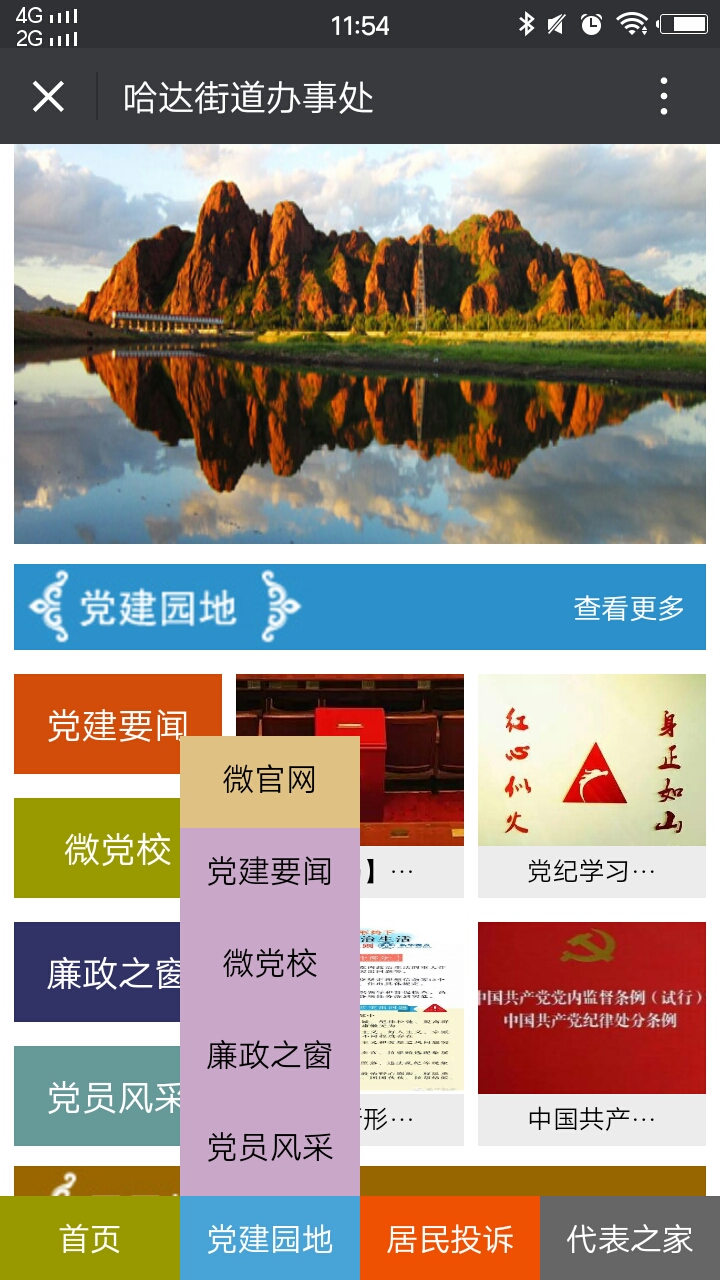
Task: Tap the orange 党建要闻 tile
Action: [96, 724]
